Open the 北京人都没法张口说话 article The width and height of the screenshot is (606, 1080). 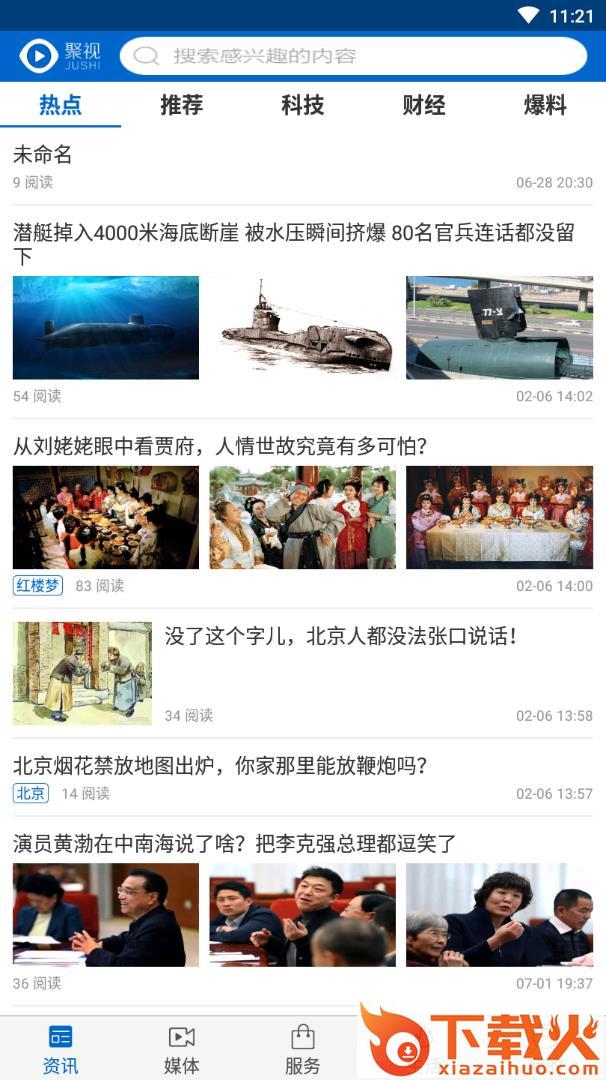[x=340, y=636]
